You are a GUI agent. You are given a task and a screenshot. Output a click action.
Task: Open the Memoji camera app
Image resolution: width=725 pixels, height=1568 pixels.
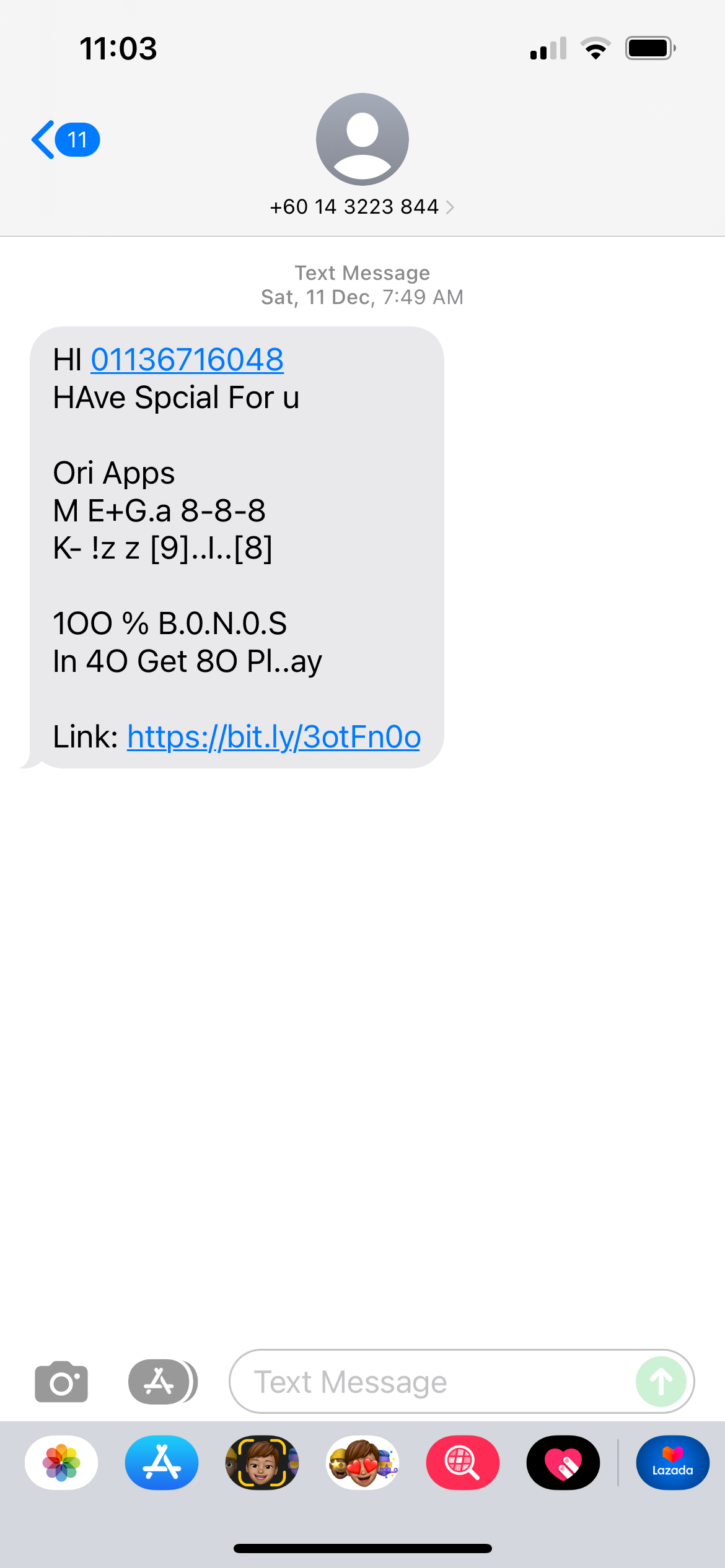(x=261, y=1463)
